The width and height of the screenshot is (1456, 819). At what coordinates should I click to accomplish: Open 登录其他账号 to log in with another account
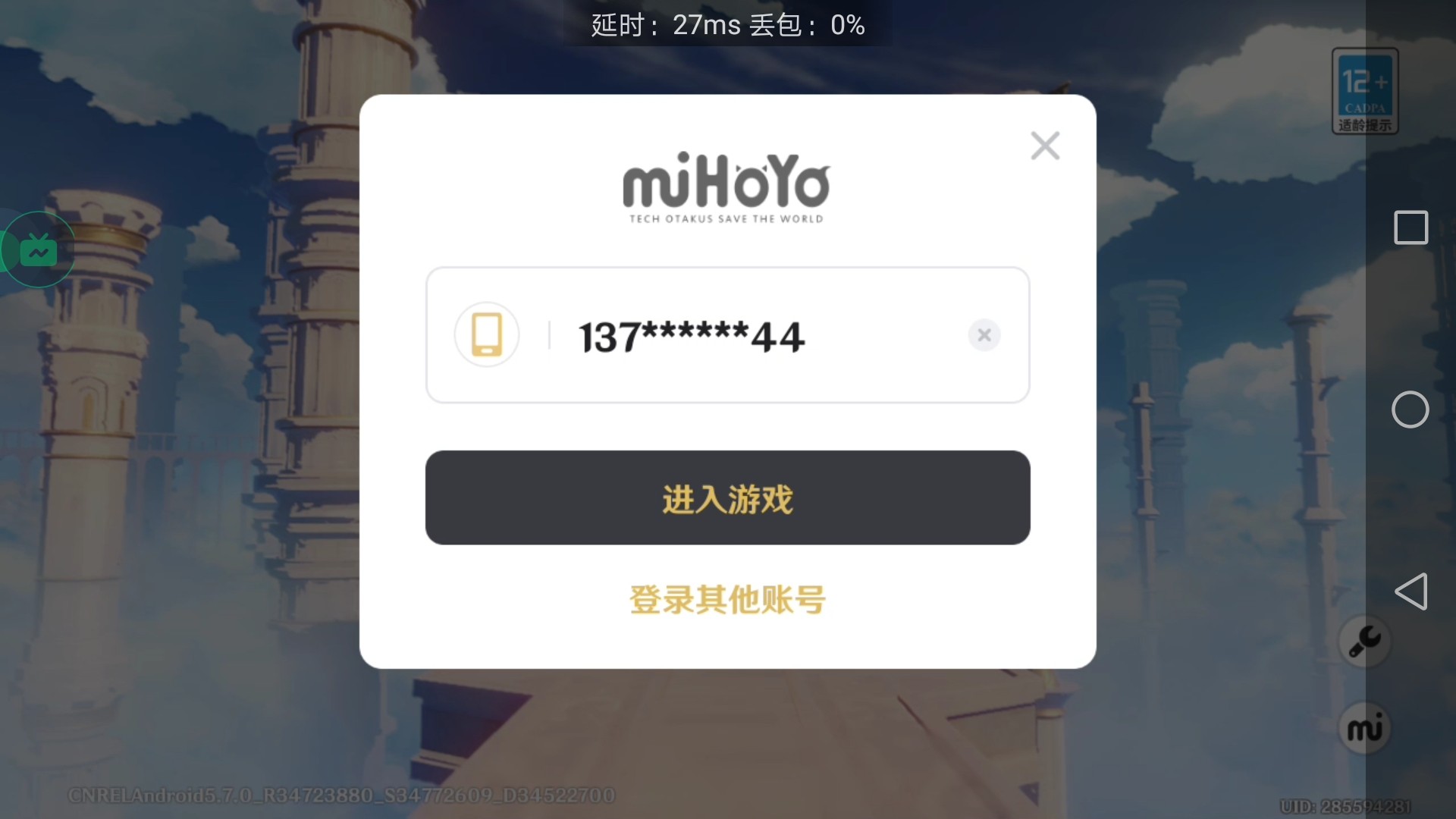[x=727, y=600]
